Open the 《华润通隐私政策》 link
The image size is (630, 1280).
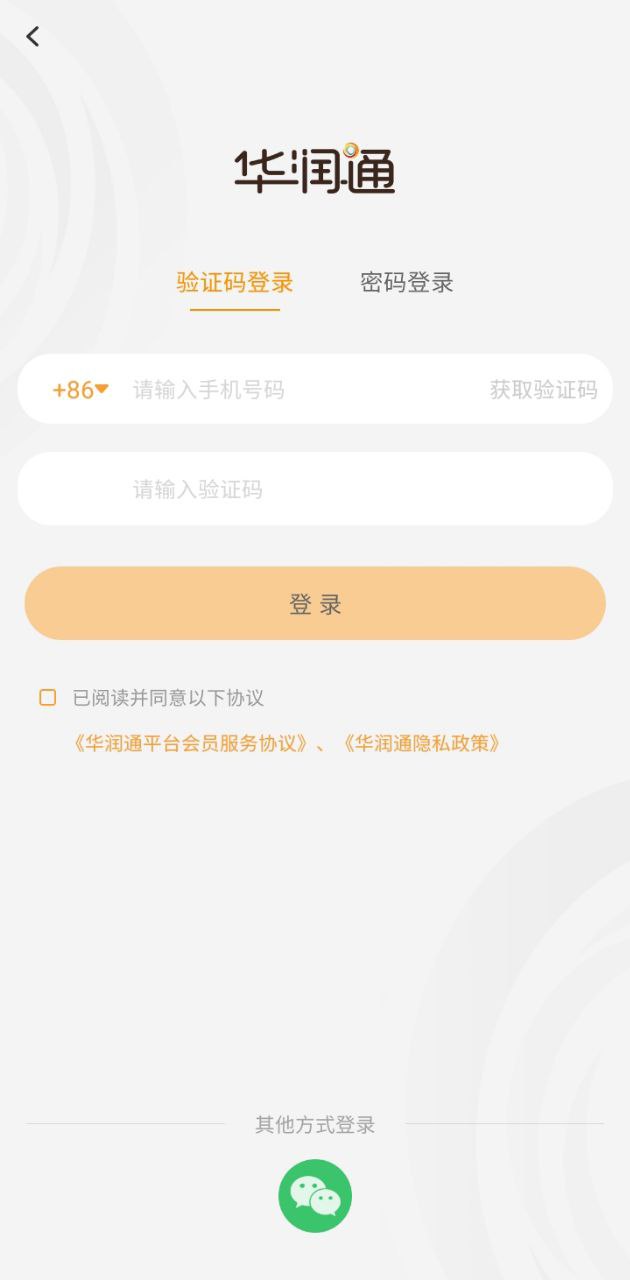pos(420,744)
